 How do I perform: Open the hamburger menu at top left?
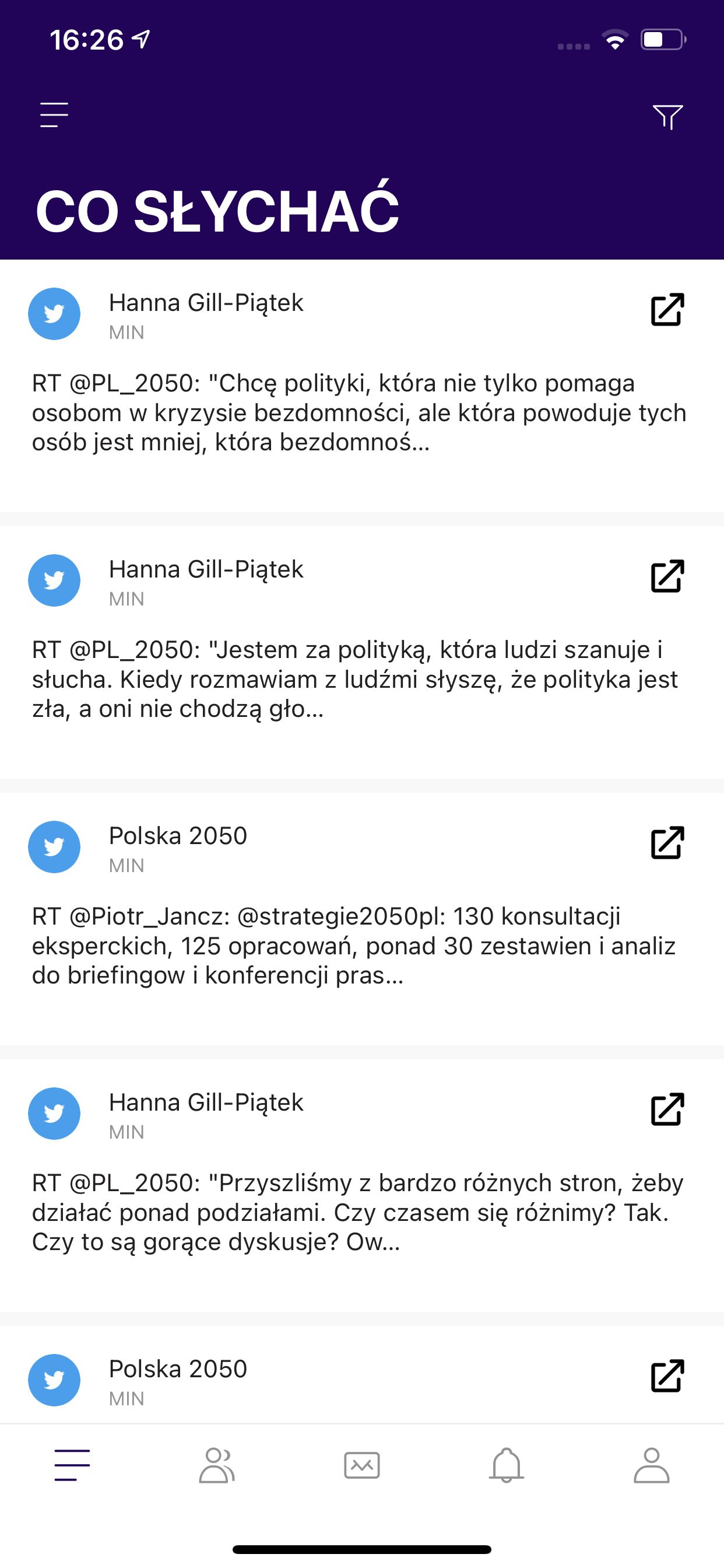point(52,114)
